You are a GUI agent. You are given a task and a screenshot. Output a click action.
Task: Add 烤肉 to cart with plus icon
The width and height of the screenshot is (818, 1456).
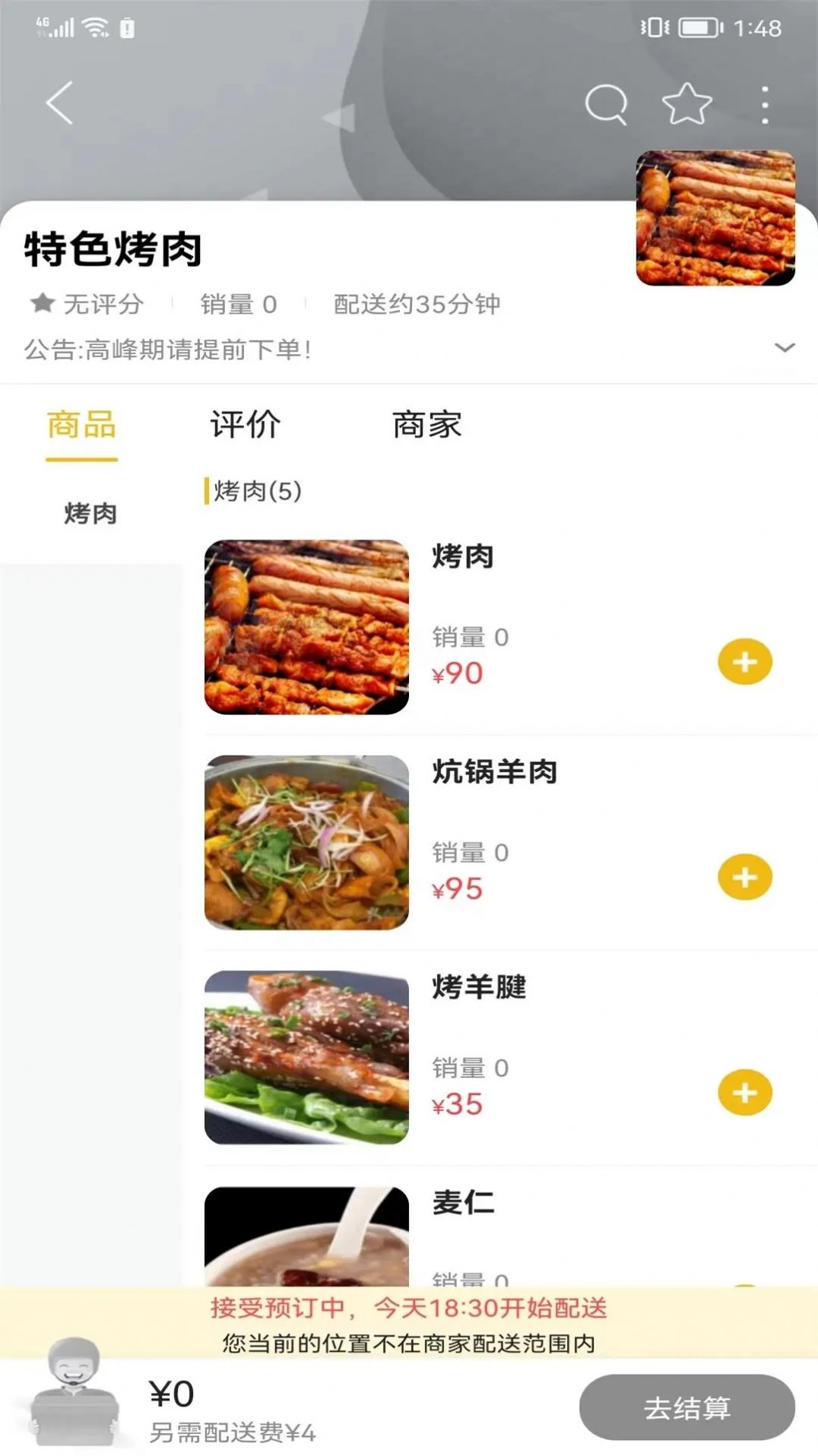tap(744, 661)
